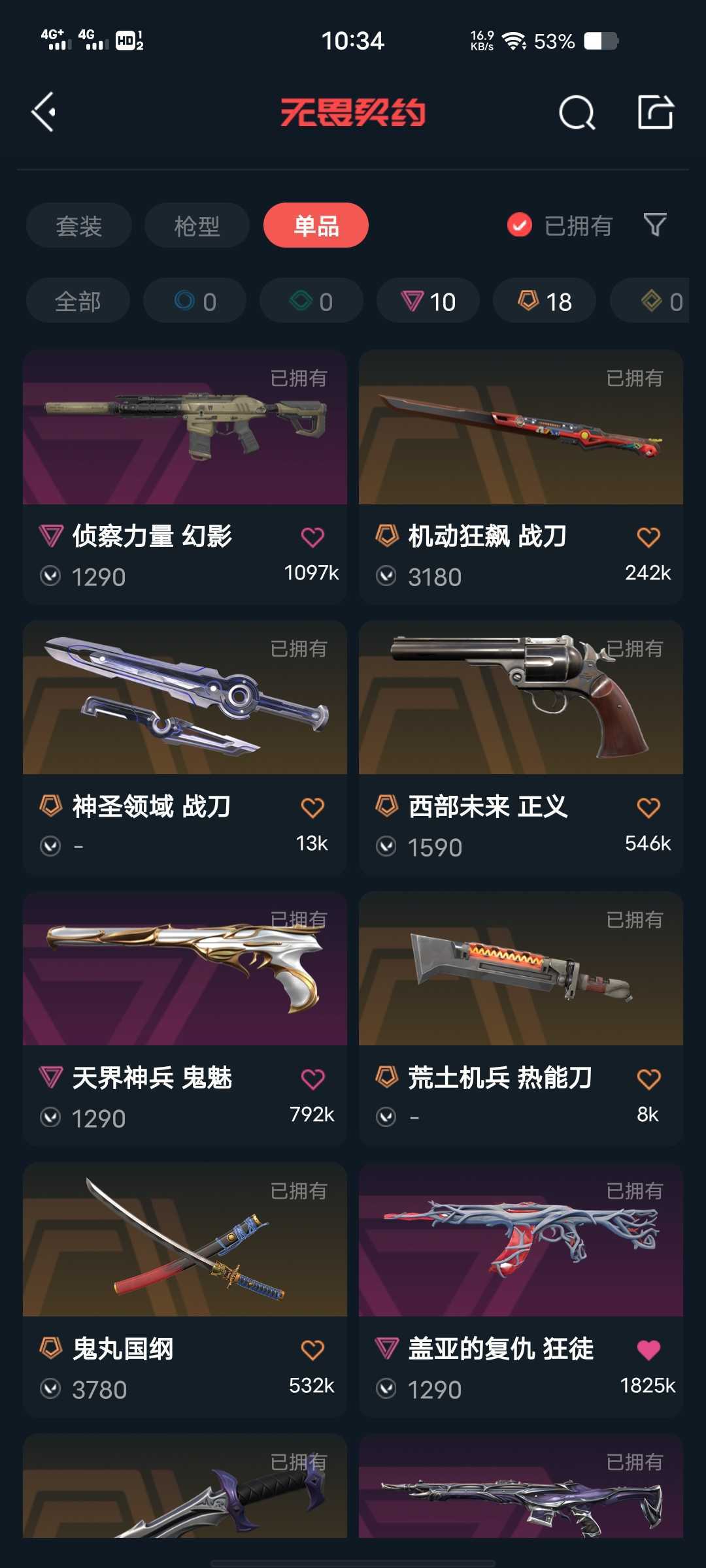The height and width of the screenshot is (1568, 706).
Task: Like the 西部未来 正义 skin
Action: click(x=648, y=808)
